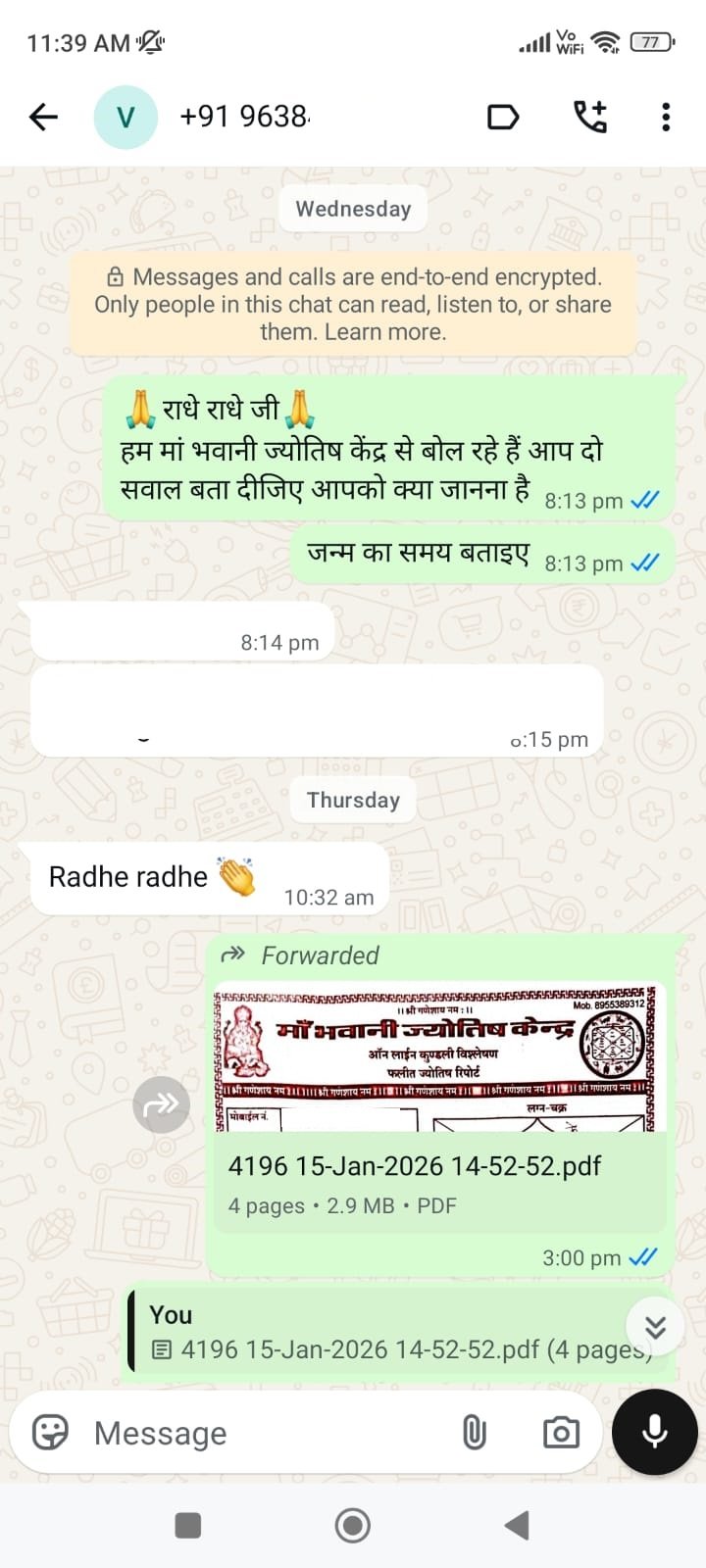Open the quoted PDF reply from You
The image size is (706, 1568).
pos(392,1334)
